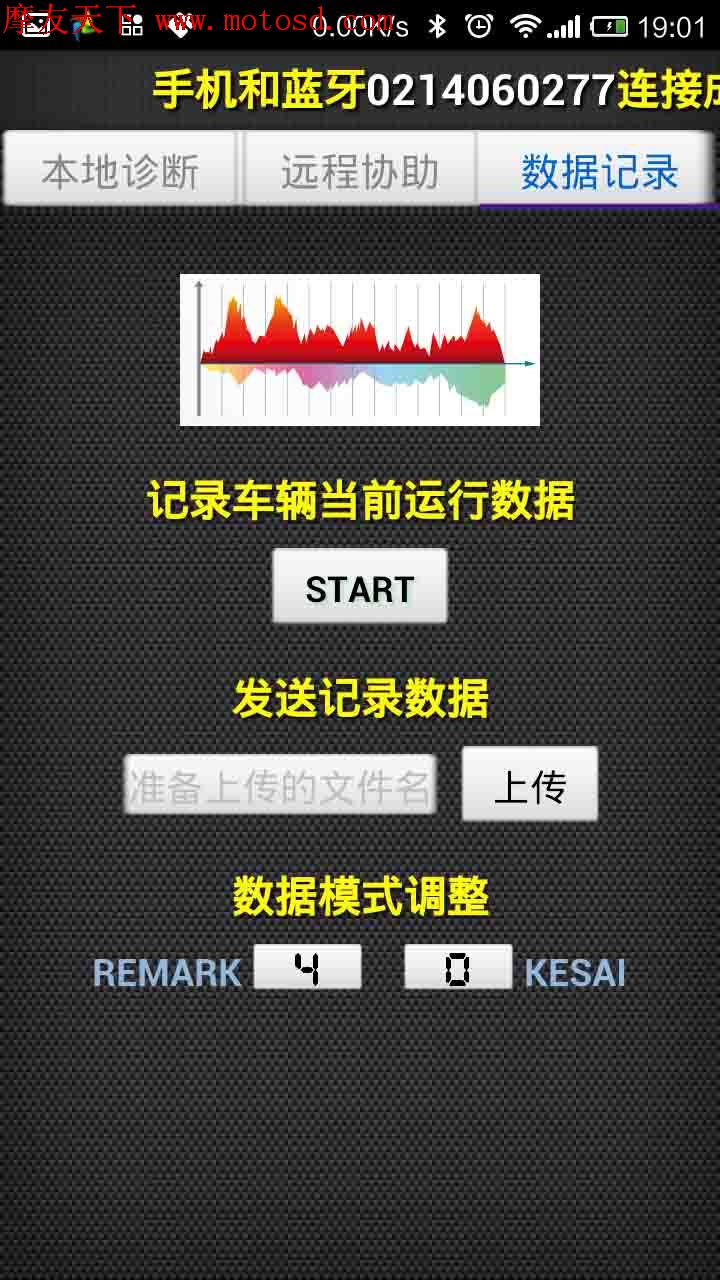Switch to the 本地诊断 tab
This screenshot has height=1280, width=720.
pos(120,170)
